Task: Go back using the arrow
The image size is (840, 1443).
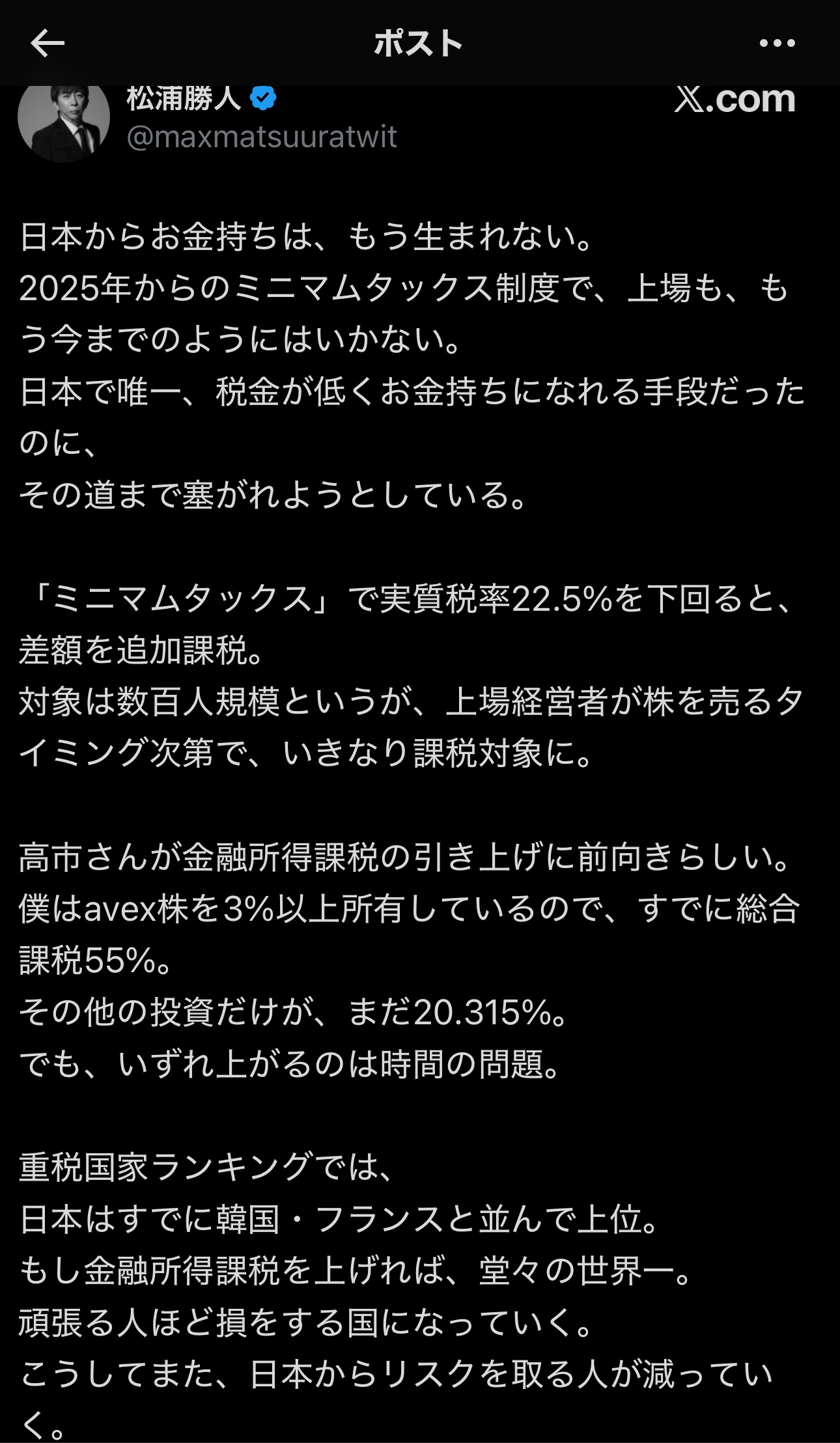Action: (x=48, y=44)
